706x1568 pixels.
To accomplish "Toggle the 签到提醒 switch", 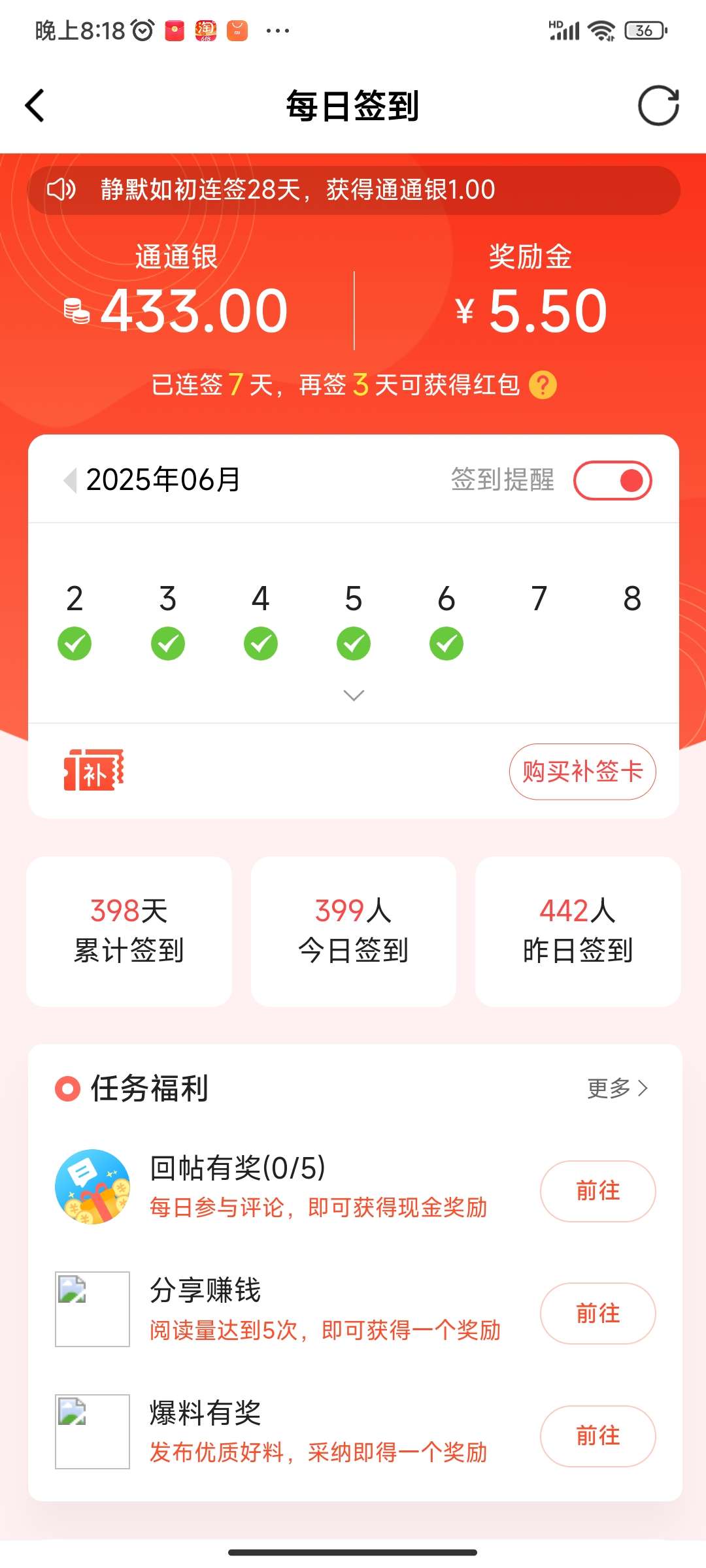I will (x=613, y=480).
